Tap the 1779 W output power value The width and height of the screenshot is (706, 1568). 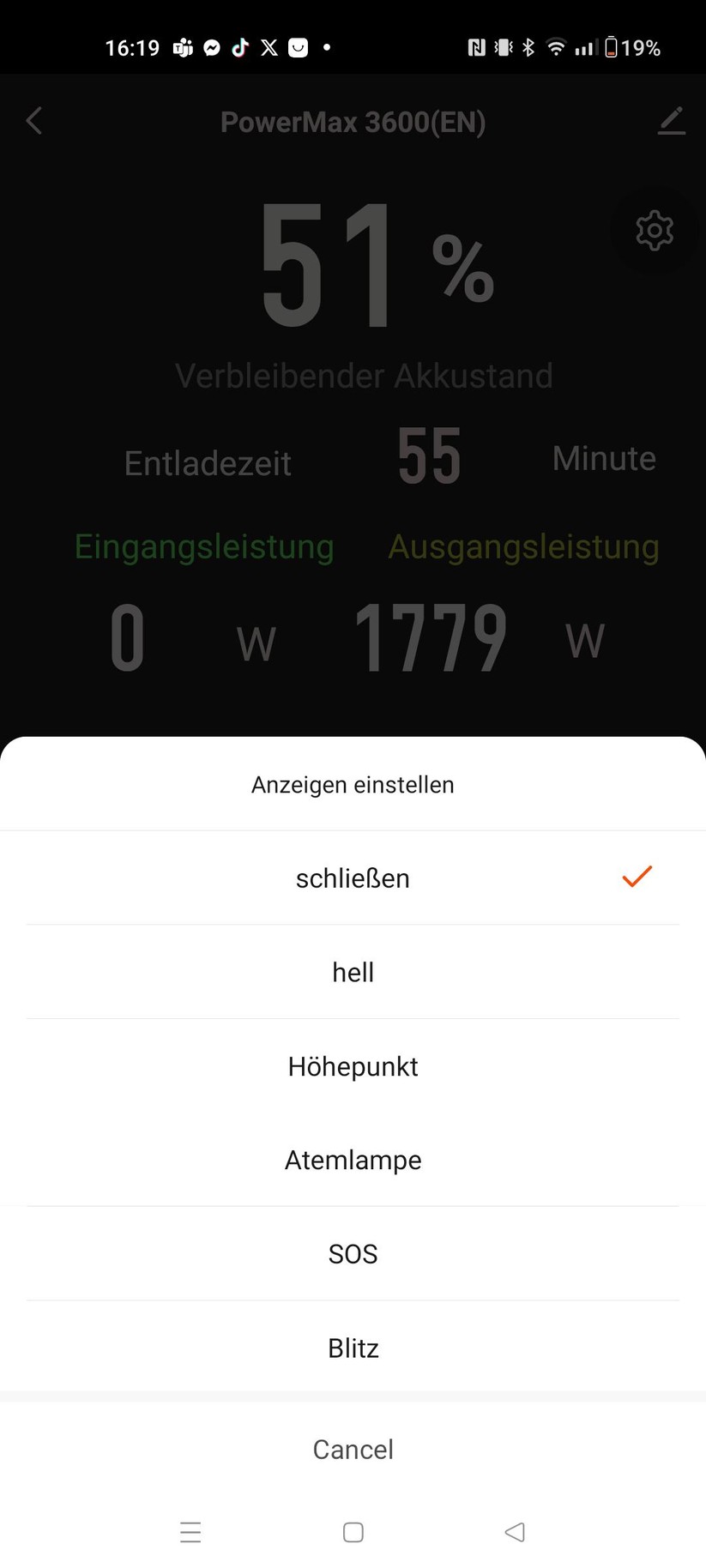(431, 635)
